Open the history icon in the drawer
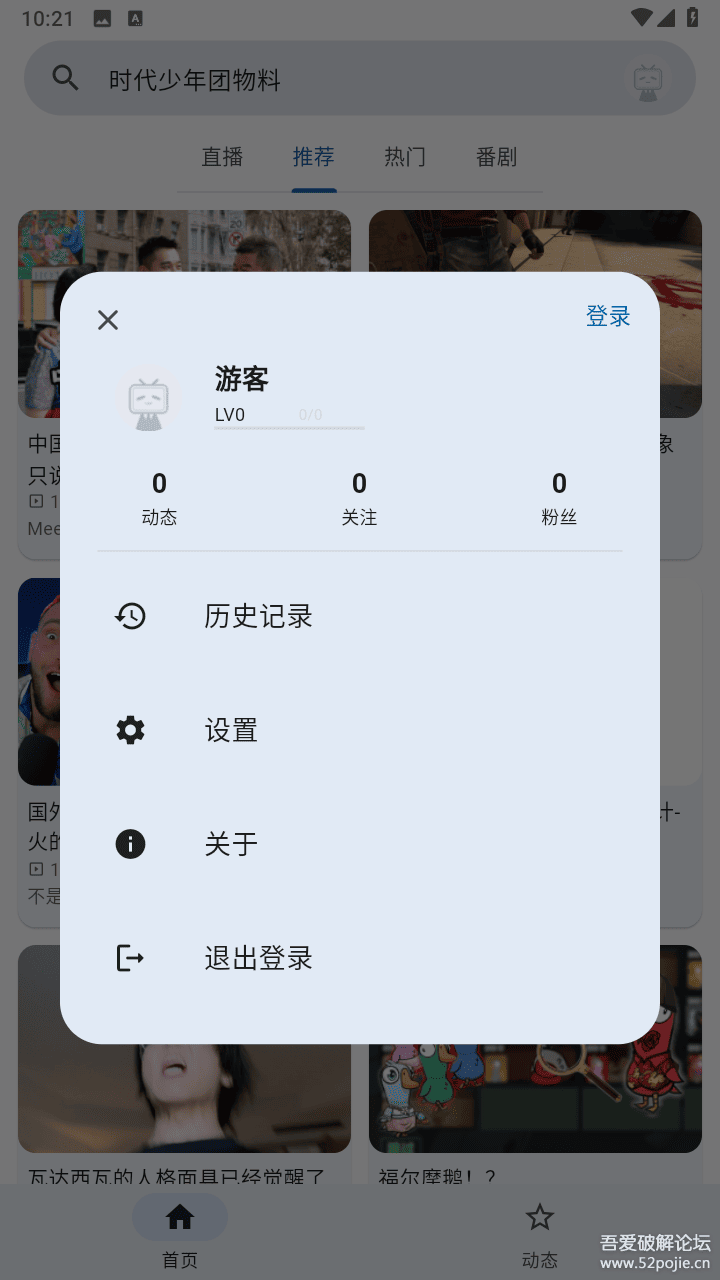 pyautogui.click(x=130, y=615)
